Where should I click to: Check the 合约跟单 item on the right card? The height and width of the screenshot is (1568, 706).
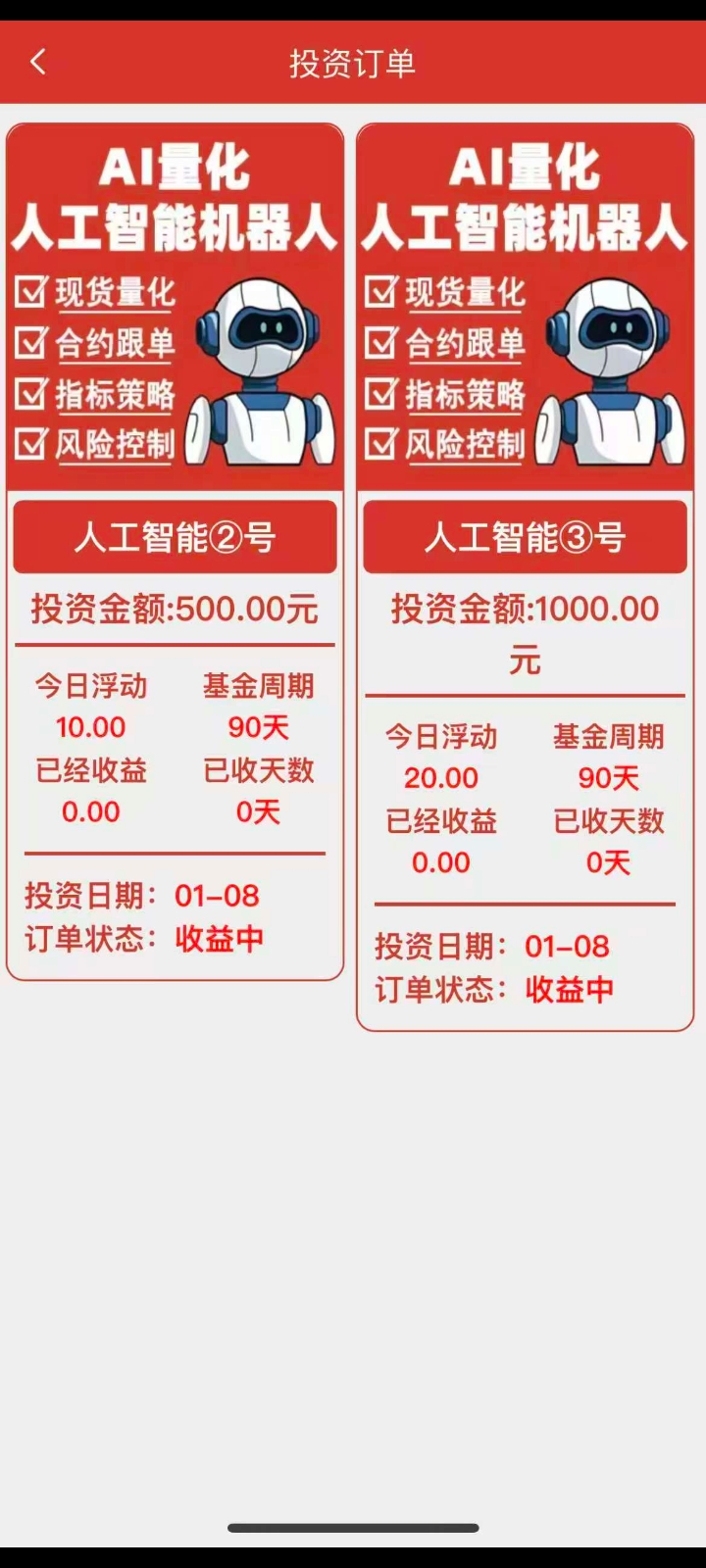coord(461,343)
